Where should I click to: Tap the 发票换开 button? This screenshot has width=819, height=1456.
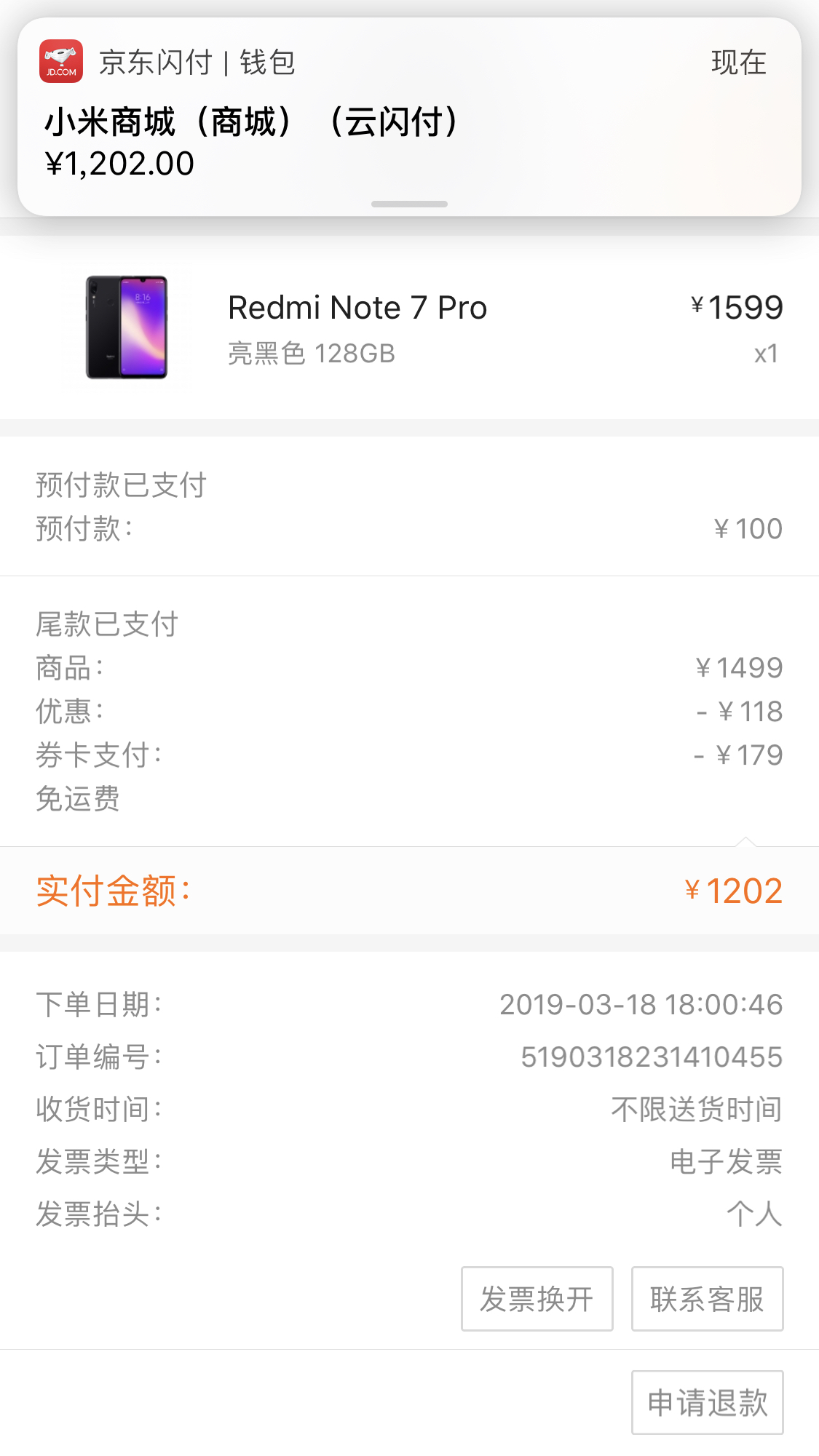pos(537,1299)
